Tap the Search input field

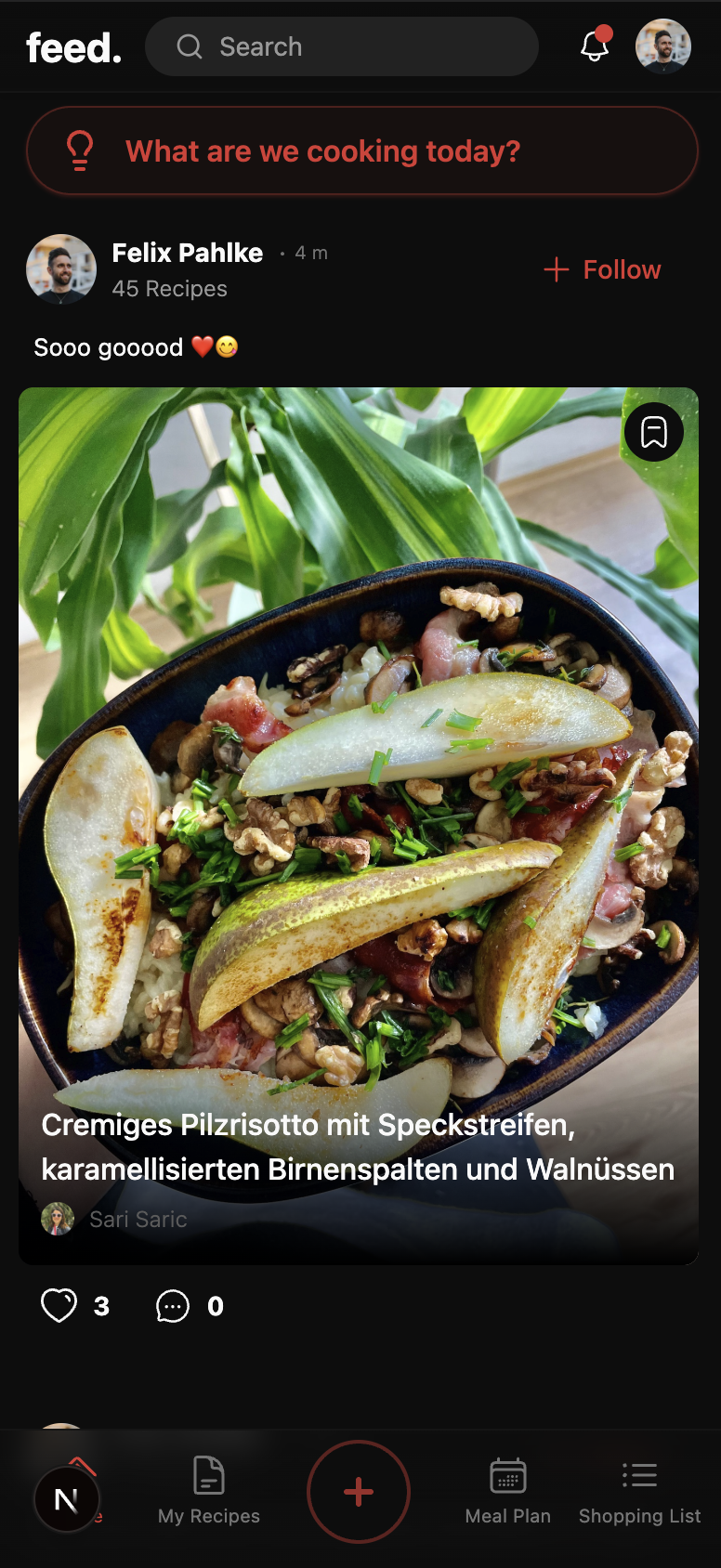(342, 46)
